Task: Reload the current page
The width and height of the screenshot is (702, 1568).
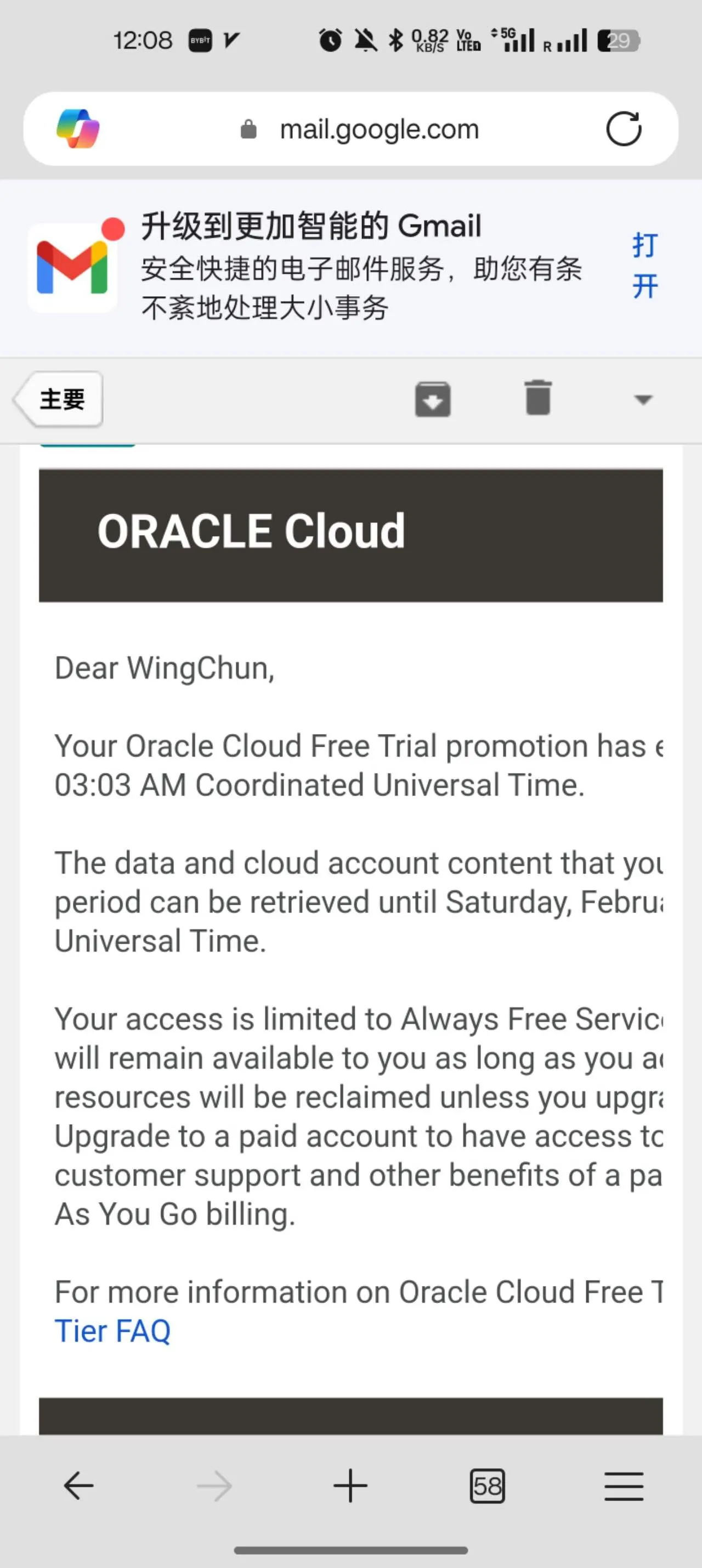Action: point(624,128)
